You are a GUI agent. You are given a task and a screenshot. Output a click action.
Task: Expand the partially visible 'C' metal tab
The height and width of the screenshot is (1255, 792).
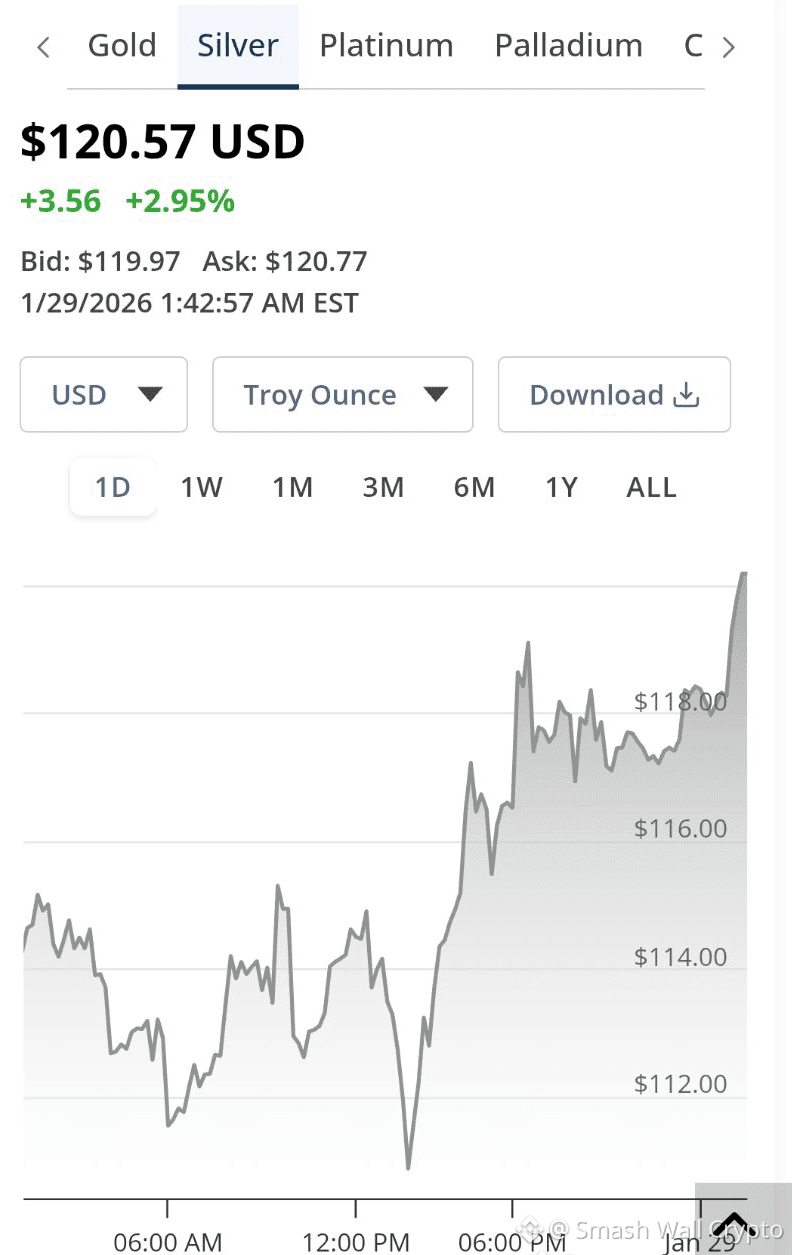pyautogui.click(x=691, y=46)
